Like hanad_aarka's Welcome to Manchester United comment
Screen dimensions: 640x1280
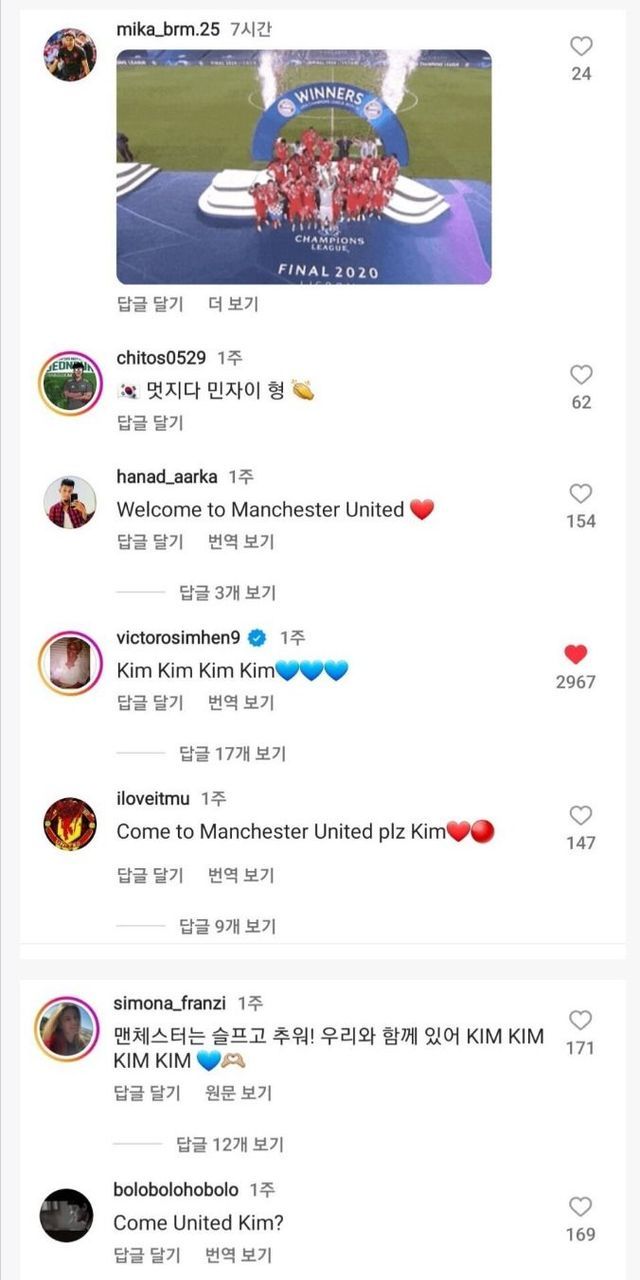click(x=581, y=494)
